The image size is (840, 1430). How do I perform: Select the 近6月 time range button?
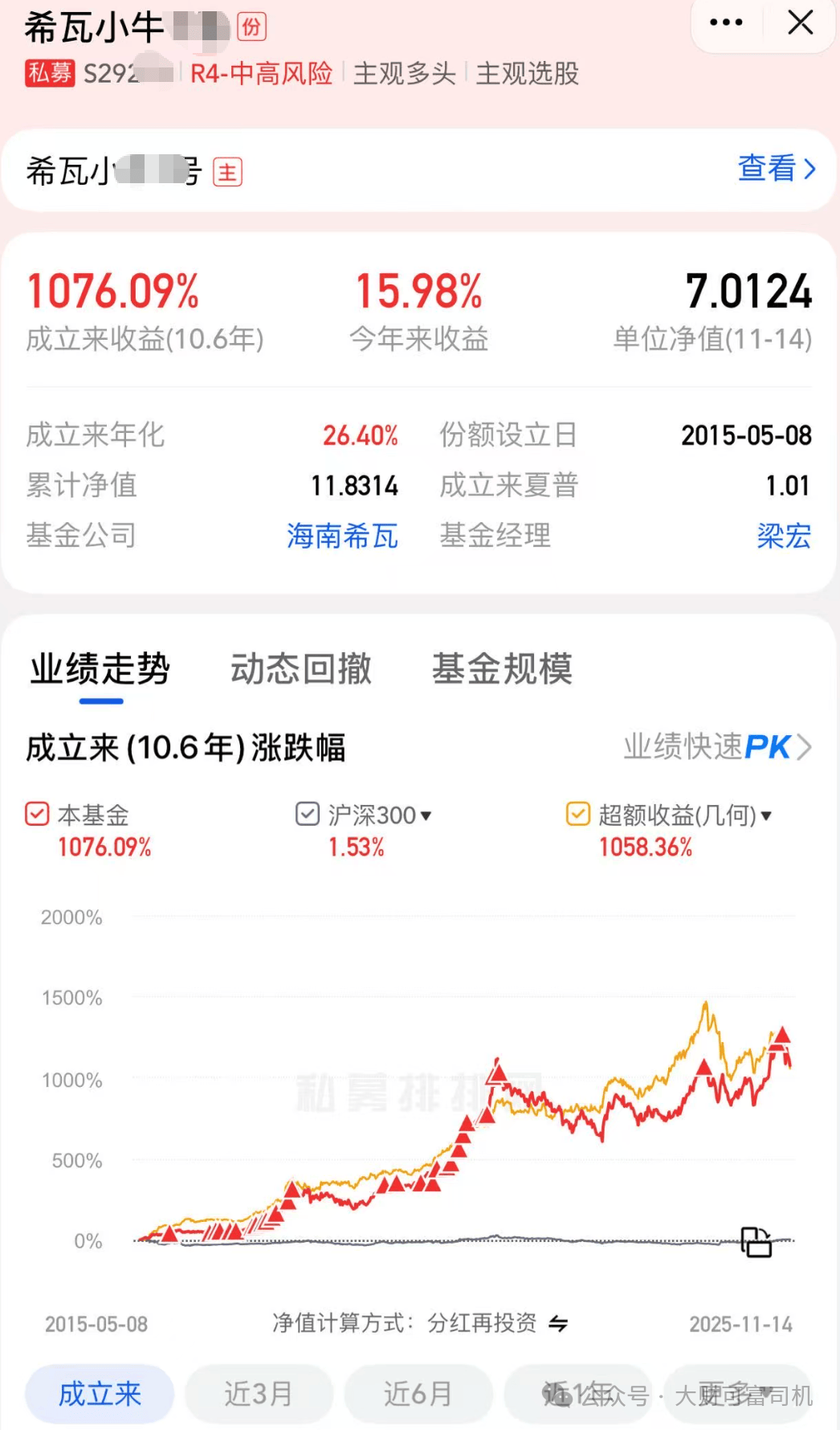click(418, 1395)
